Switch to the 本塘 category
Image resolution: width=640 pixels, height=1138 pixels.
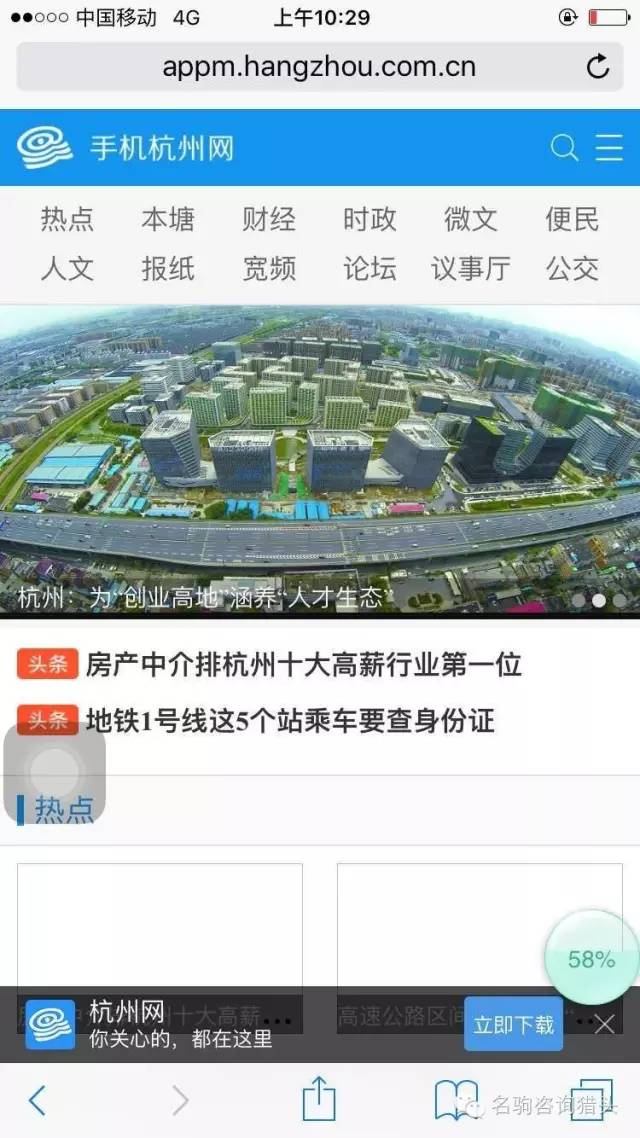point(168,219)
